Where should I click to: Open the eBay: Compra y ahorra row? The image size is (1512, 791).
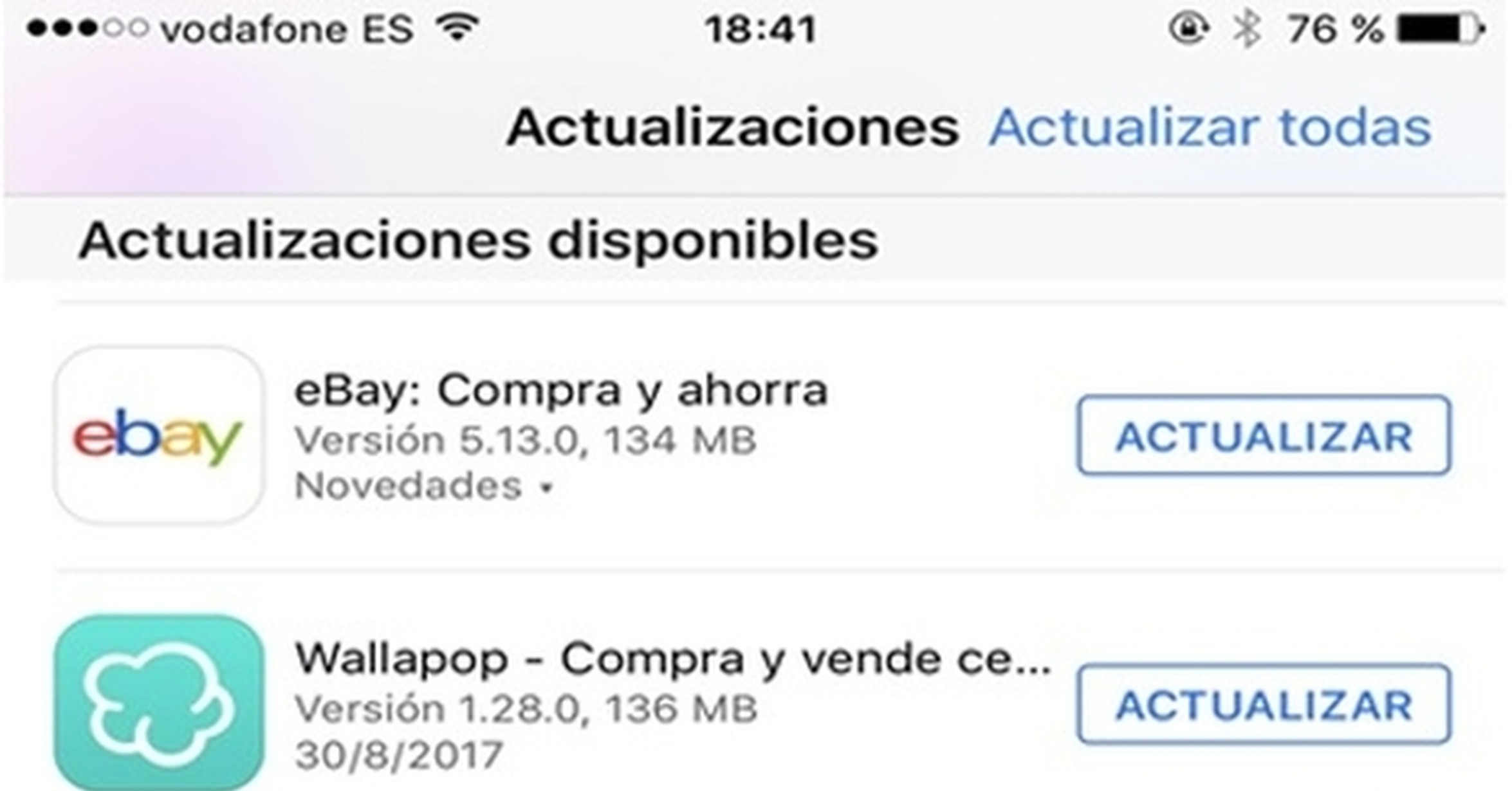click(780, 436)
